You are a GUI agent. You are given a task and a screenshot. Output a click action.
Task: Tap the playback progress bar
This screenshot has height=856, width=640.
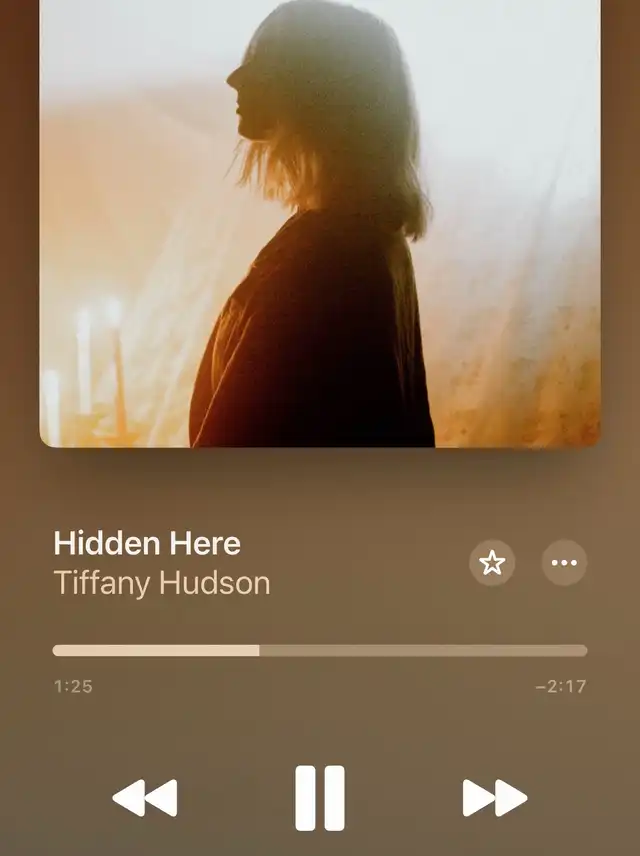[320, 650]
